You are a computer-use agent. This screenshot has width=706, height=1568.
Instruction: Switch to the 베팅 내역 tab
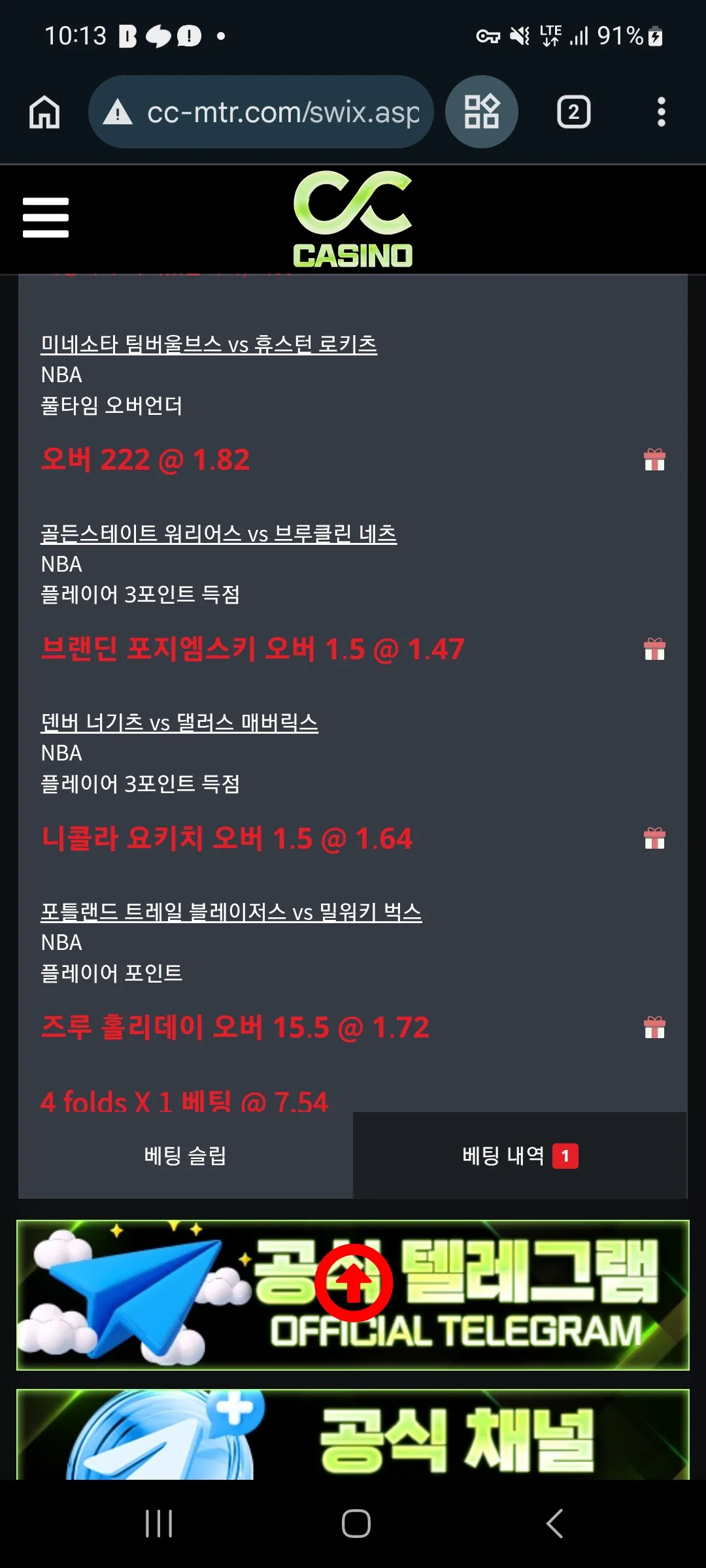pos(520,1156)
